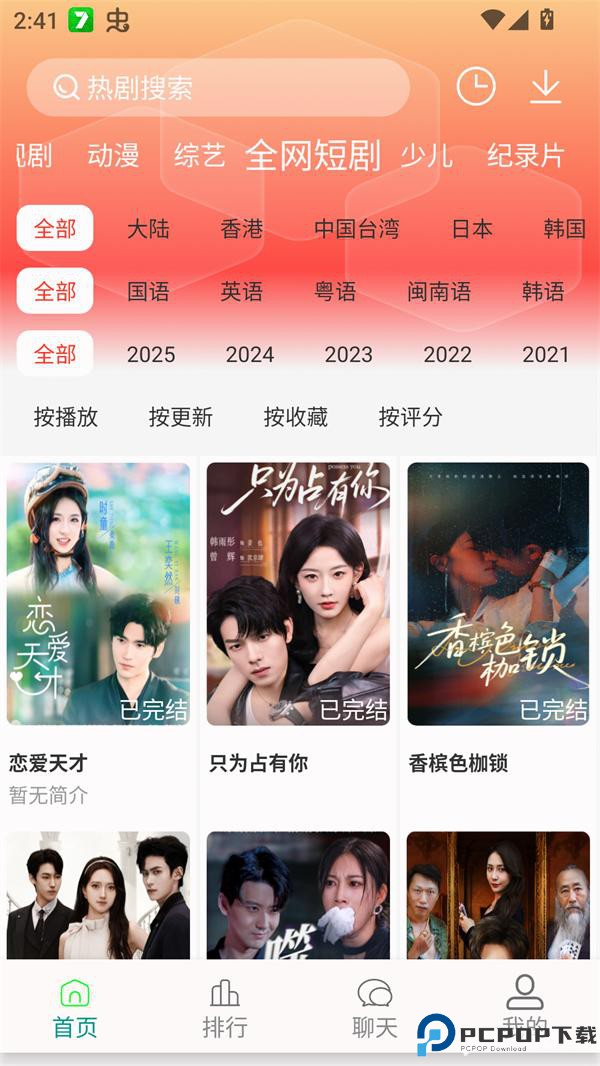This screenshot has width=600, height=1066.
Task: Filter by region 日本
Action: 472,229
